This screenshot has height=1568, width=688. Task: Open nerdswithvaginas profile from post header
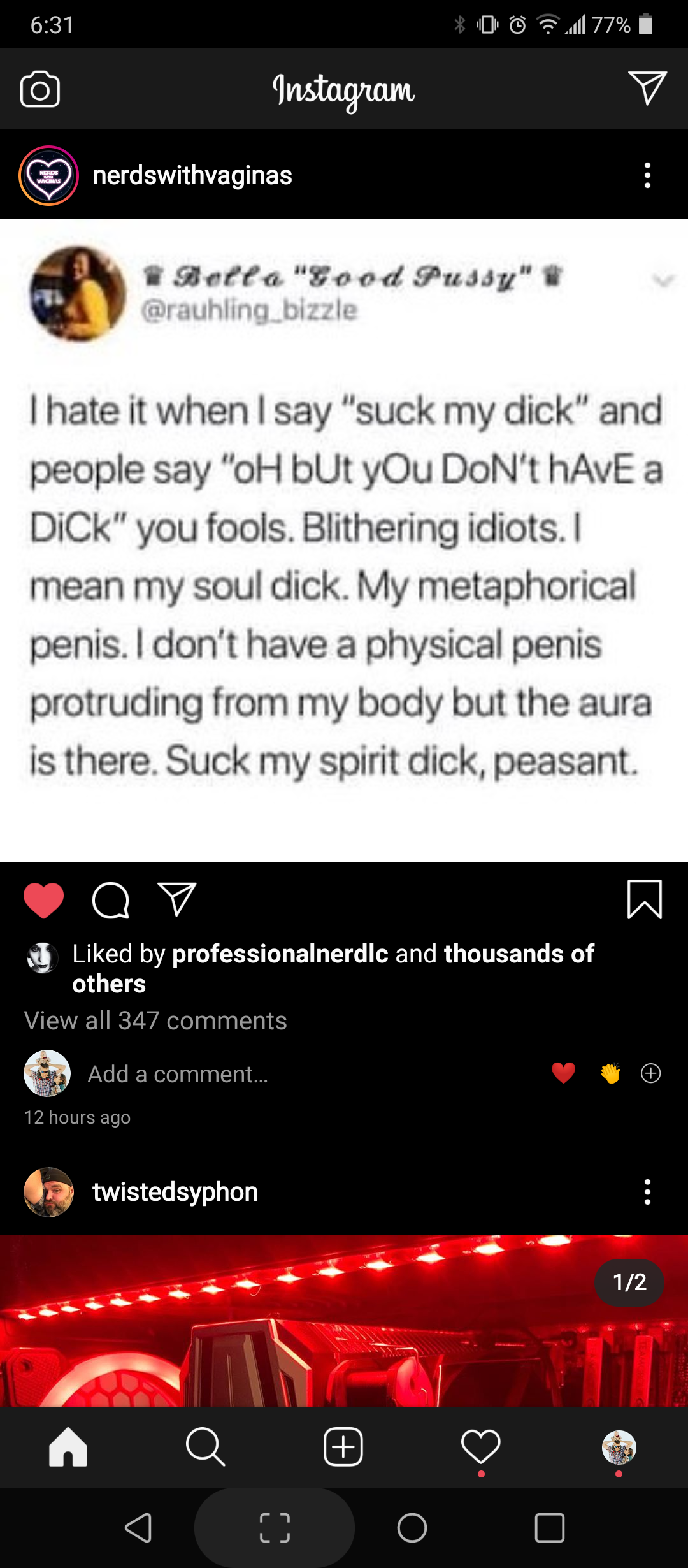tap(192, 175)
